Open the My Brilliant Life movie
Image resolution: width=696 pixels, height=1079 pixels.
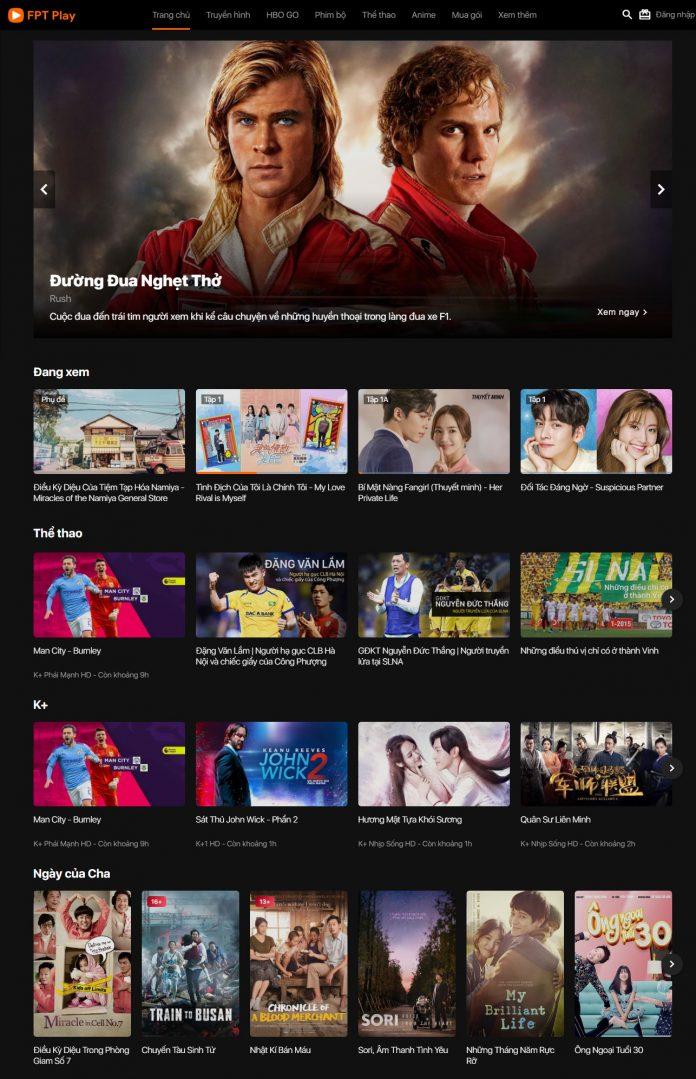pos(514,963)
